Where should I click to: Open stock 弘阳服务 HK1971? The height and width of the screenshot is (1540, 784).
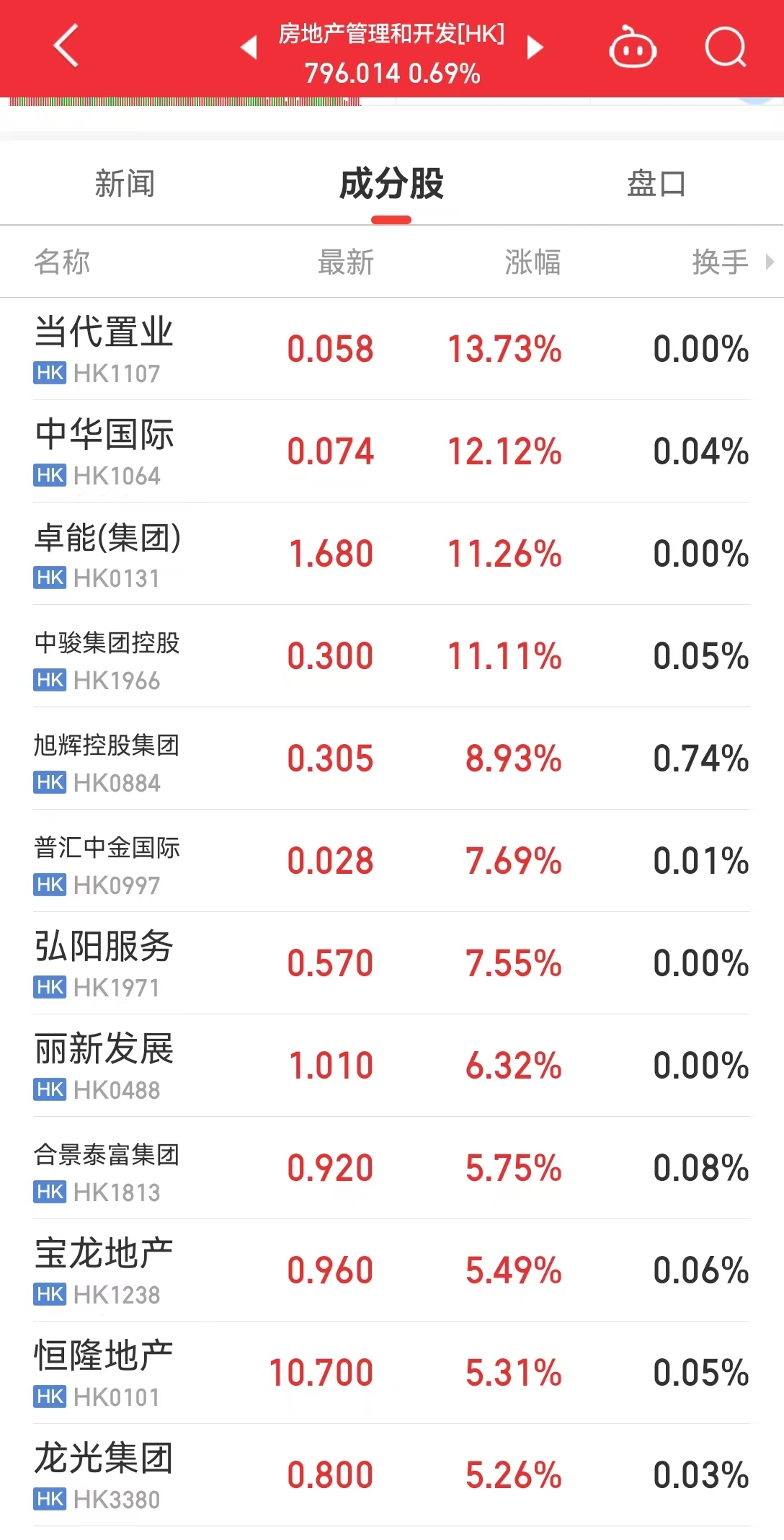[392, 963]
